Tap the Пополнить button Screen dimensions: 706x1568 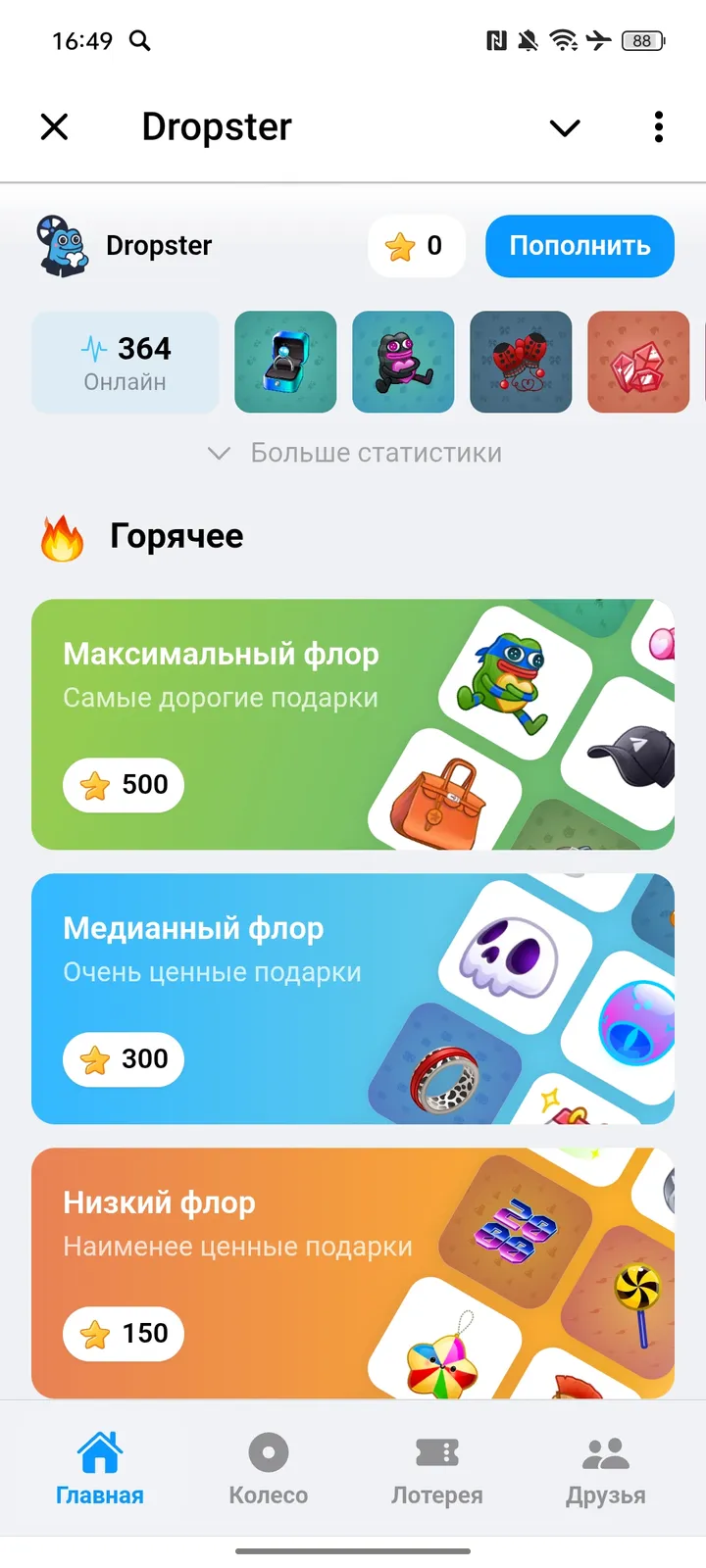click(x=580, y=246)
